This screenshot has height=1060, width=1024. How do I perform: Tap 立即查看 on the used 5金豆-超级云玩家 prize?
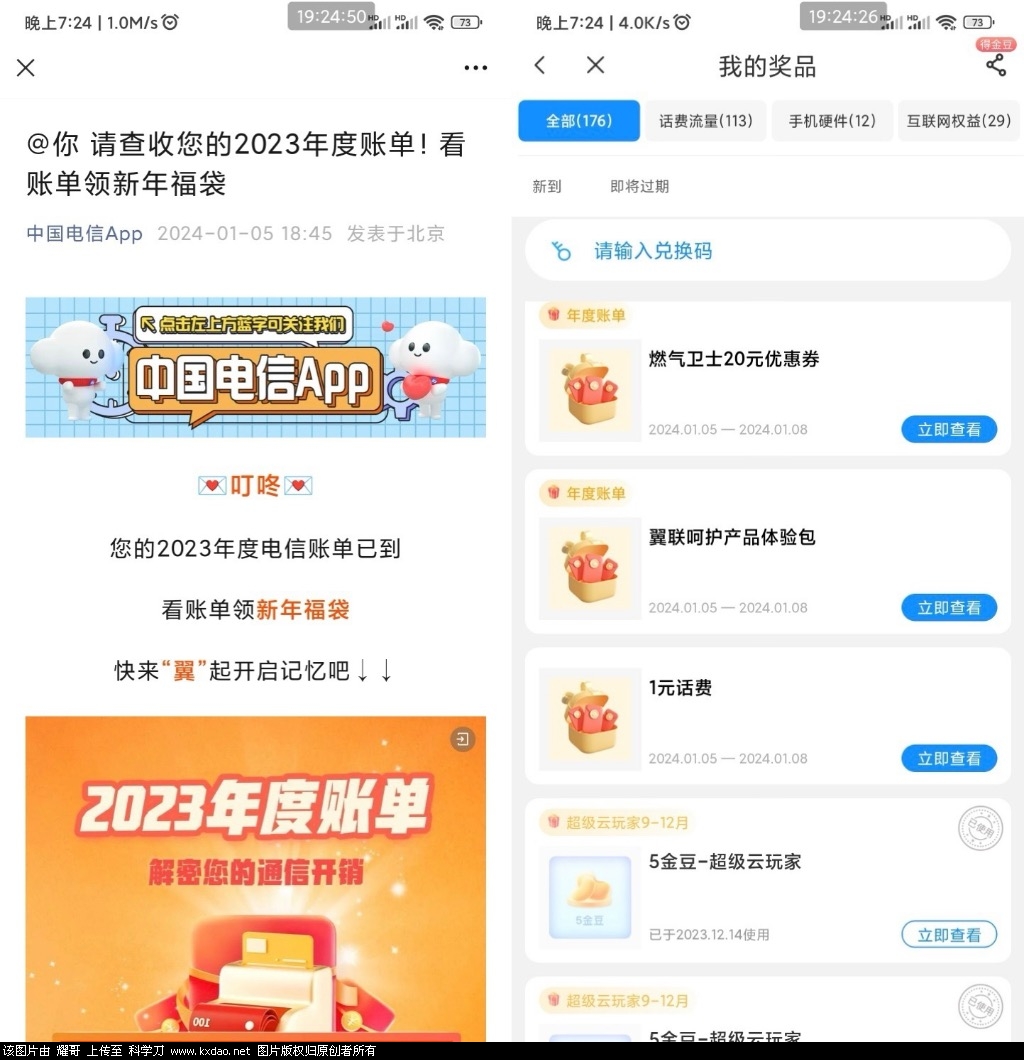tap(948, 935)
